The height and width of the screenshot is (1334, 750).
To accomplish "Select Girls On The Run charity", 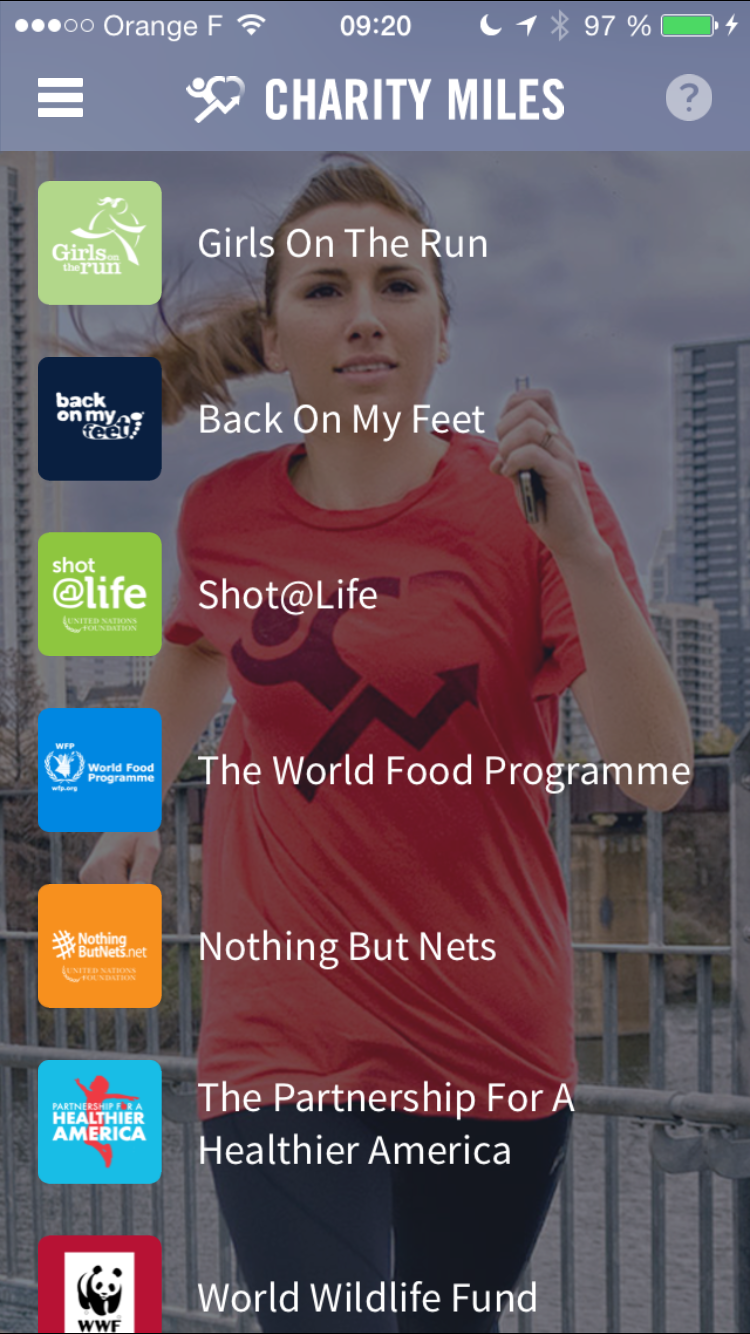I will click(342, 243).
